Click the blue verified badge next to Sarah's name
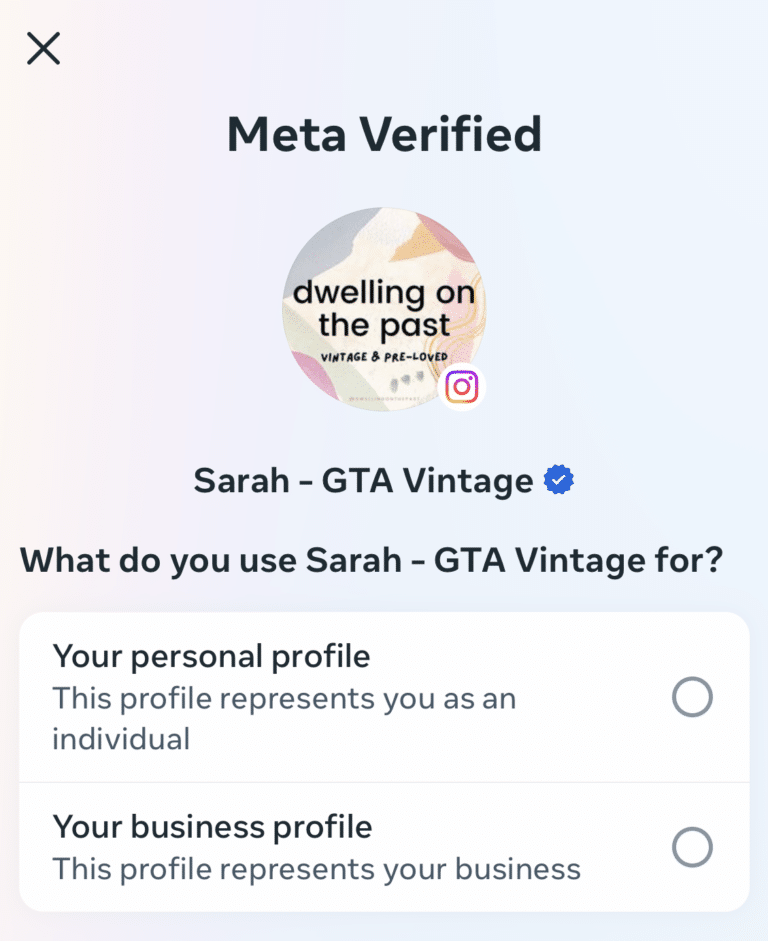This screenshot has width=768, height=941. pyautogui.click(x=558, y=478)
